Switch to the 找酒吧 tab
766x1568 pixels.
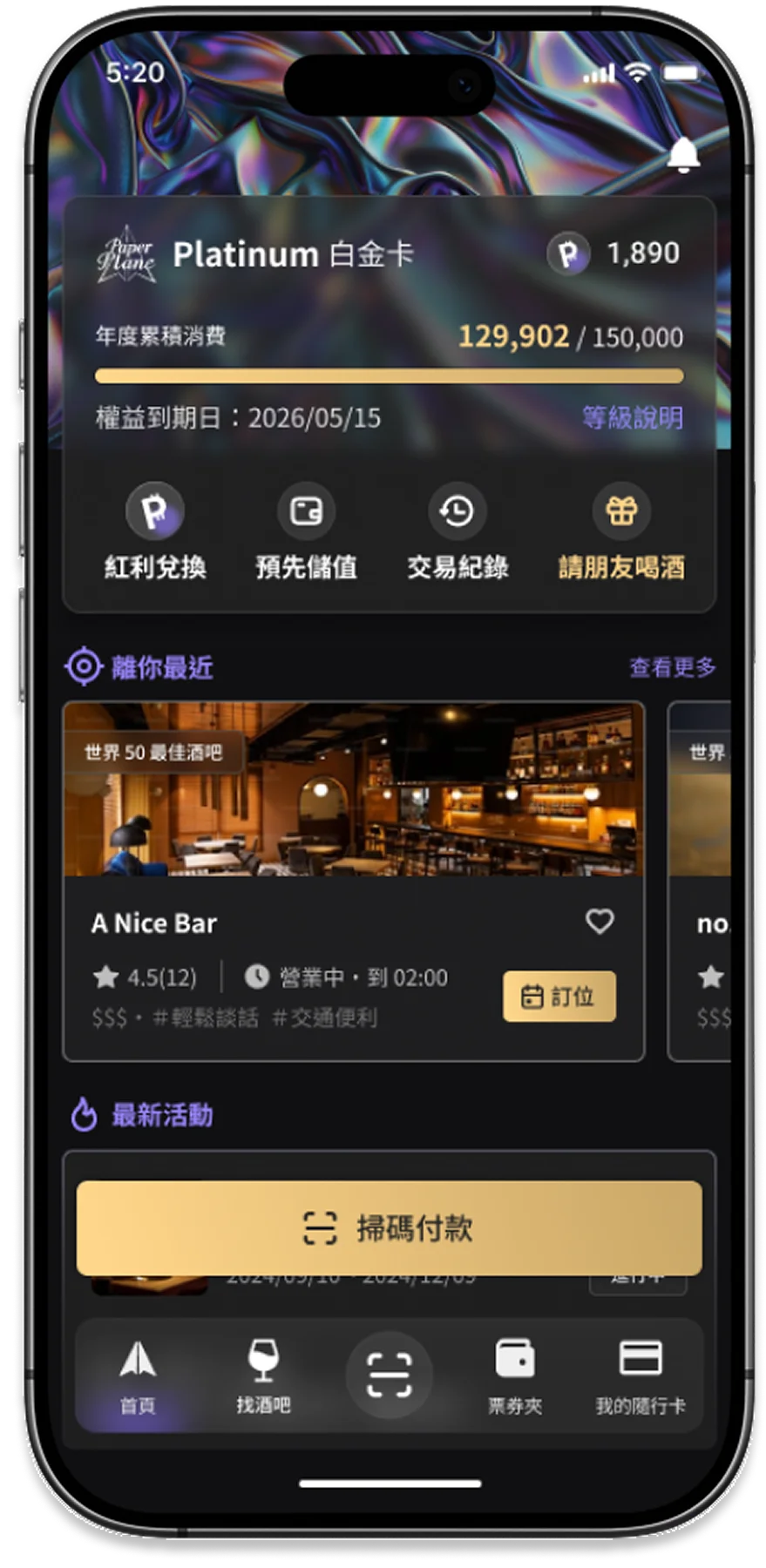click(x=266, y=1376)
